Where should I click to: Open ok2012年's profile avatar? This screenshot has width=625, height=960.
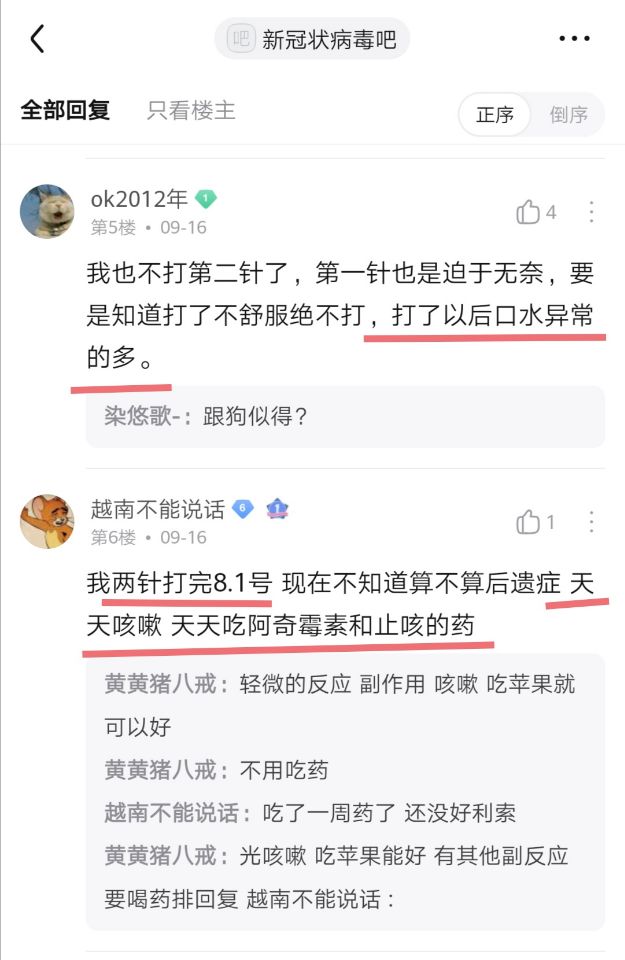[47, 211]
